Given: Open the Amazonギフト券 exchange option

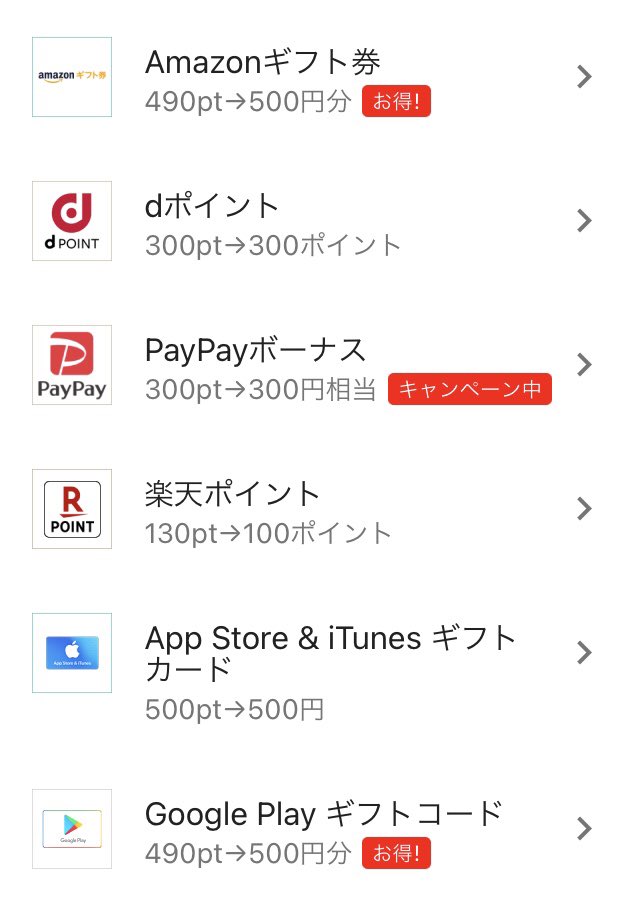Looking at the screenshot, I should tap(262, 64).
